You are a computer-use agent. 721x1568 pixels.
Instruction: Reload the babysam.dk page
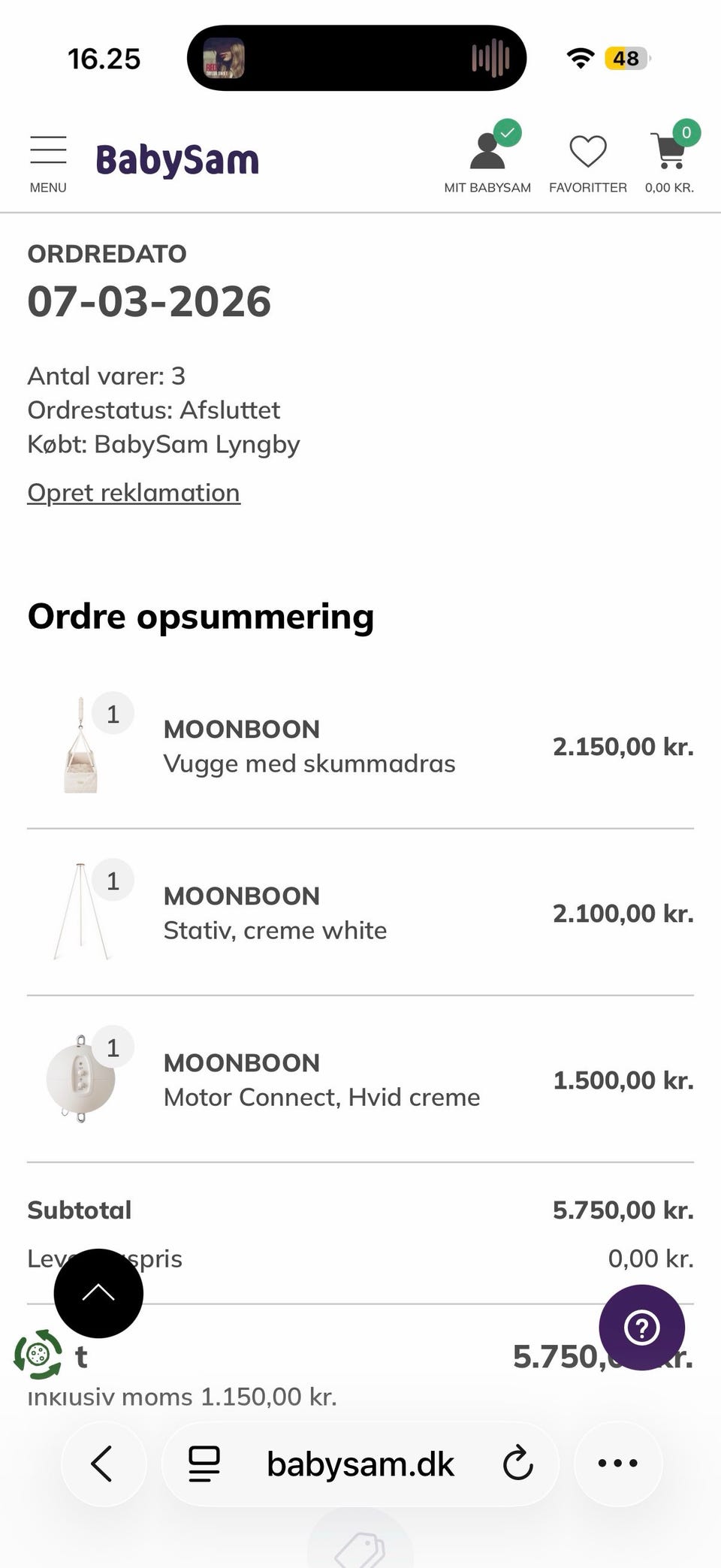tap(517, 1464)
